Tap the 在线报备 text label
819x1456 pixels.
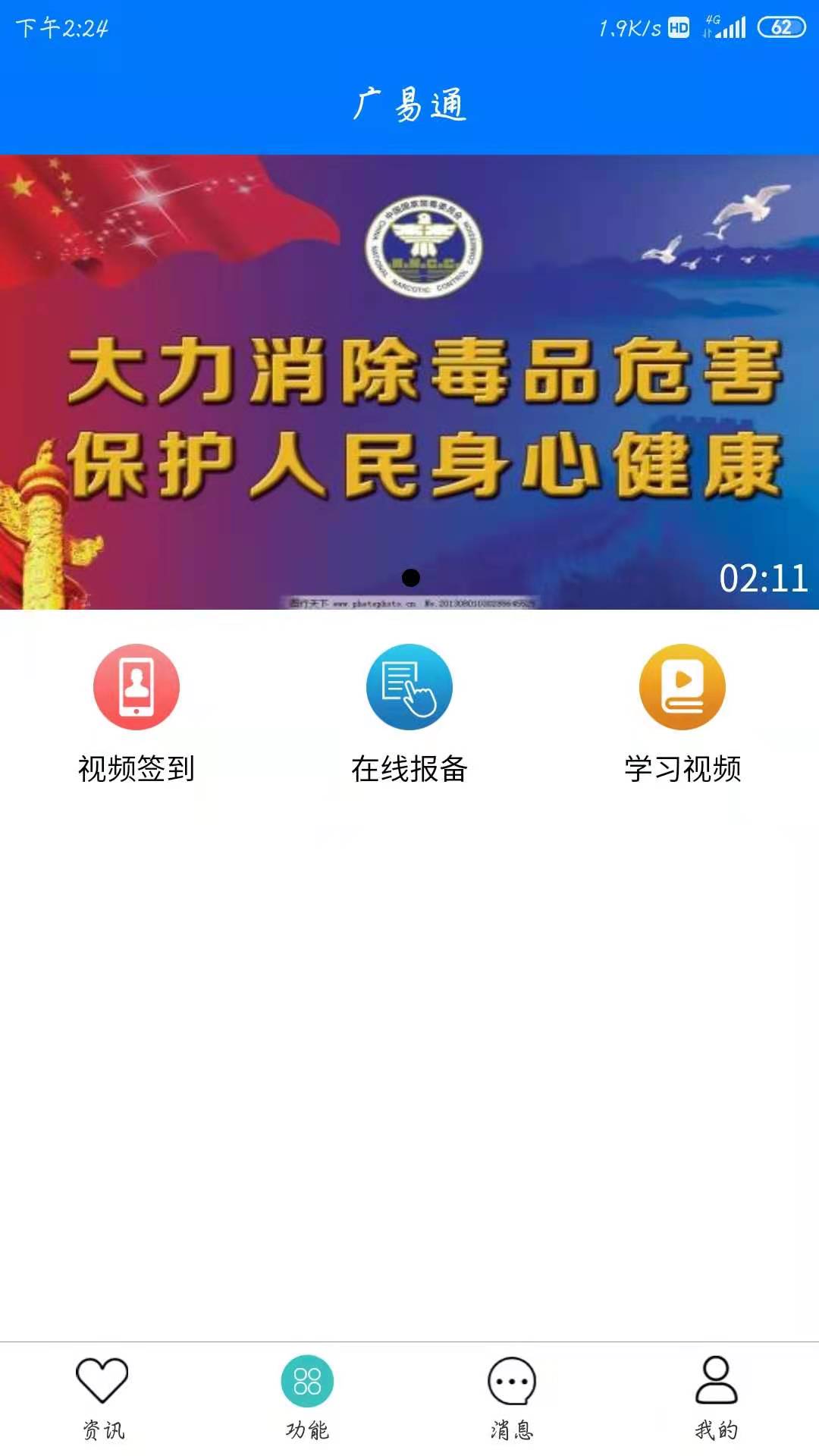point(409,768)
